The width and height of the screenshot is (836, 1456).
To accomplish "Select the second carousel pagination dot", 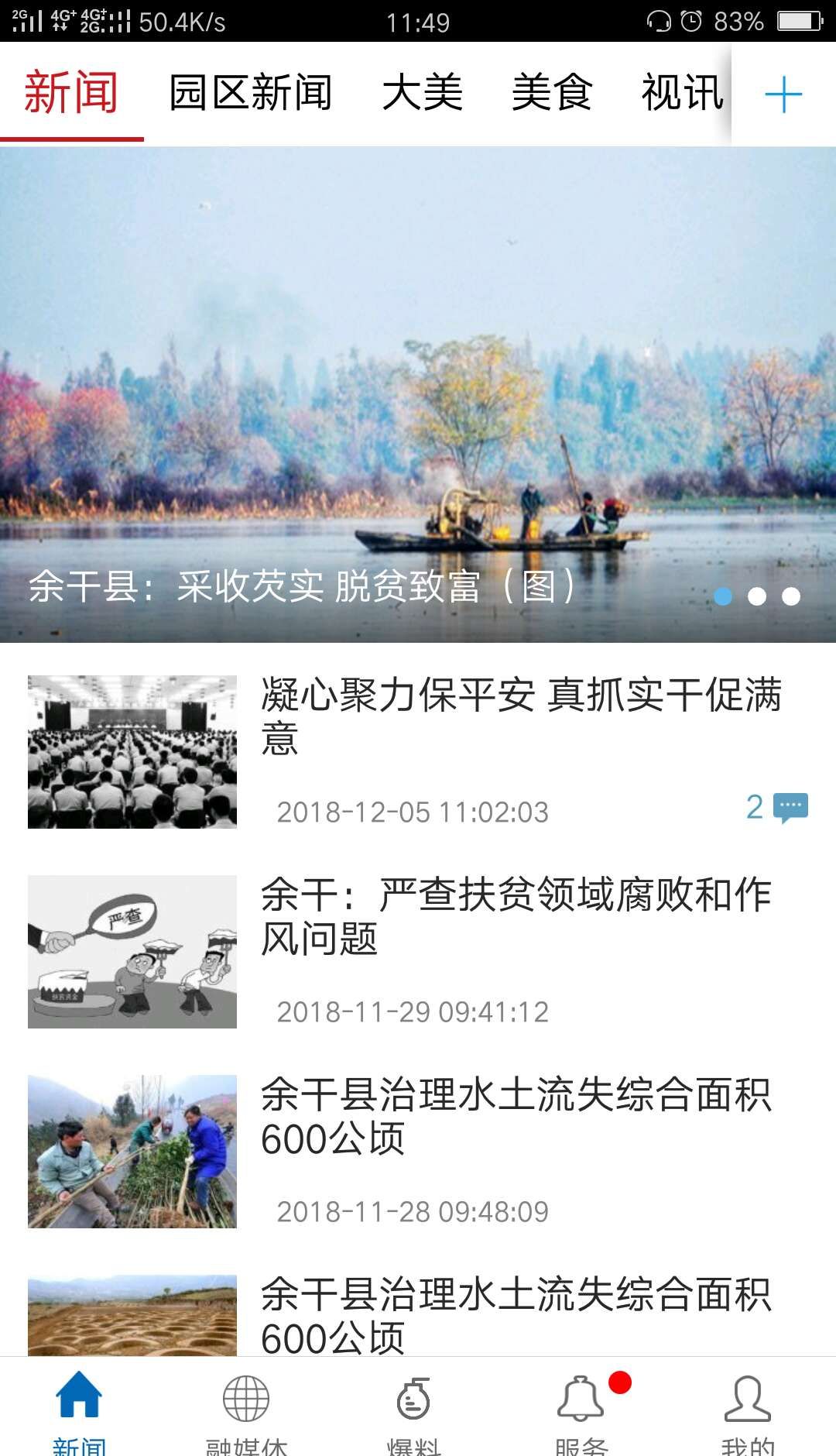I will pyautogui.click(x=755, y=598).
